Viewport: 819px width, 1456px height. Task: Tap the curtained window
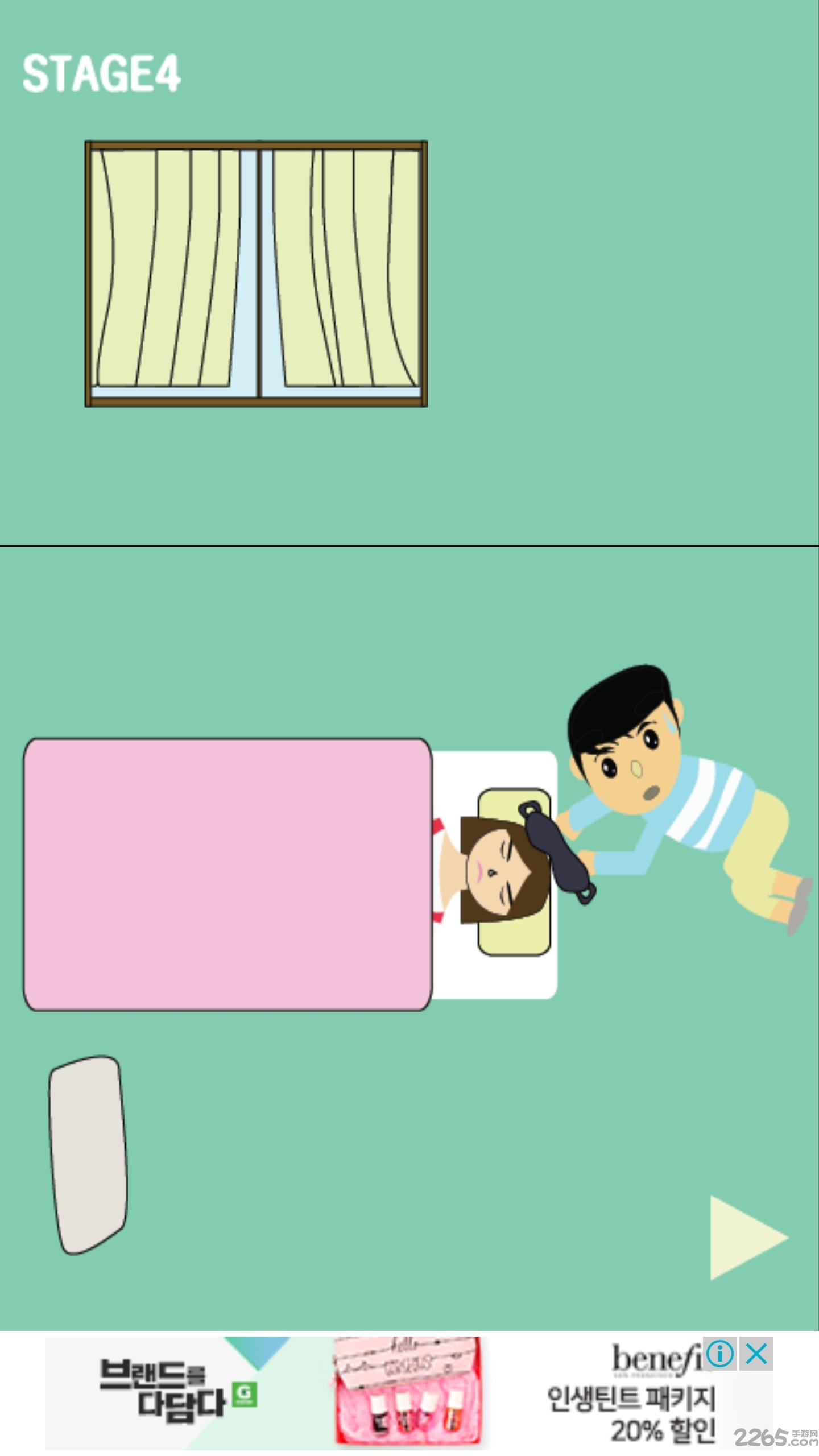coord(256,274)
